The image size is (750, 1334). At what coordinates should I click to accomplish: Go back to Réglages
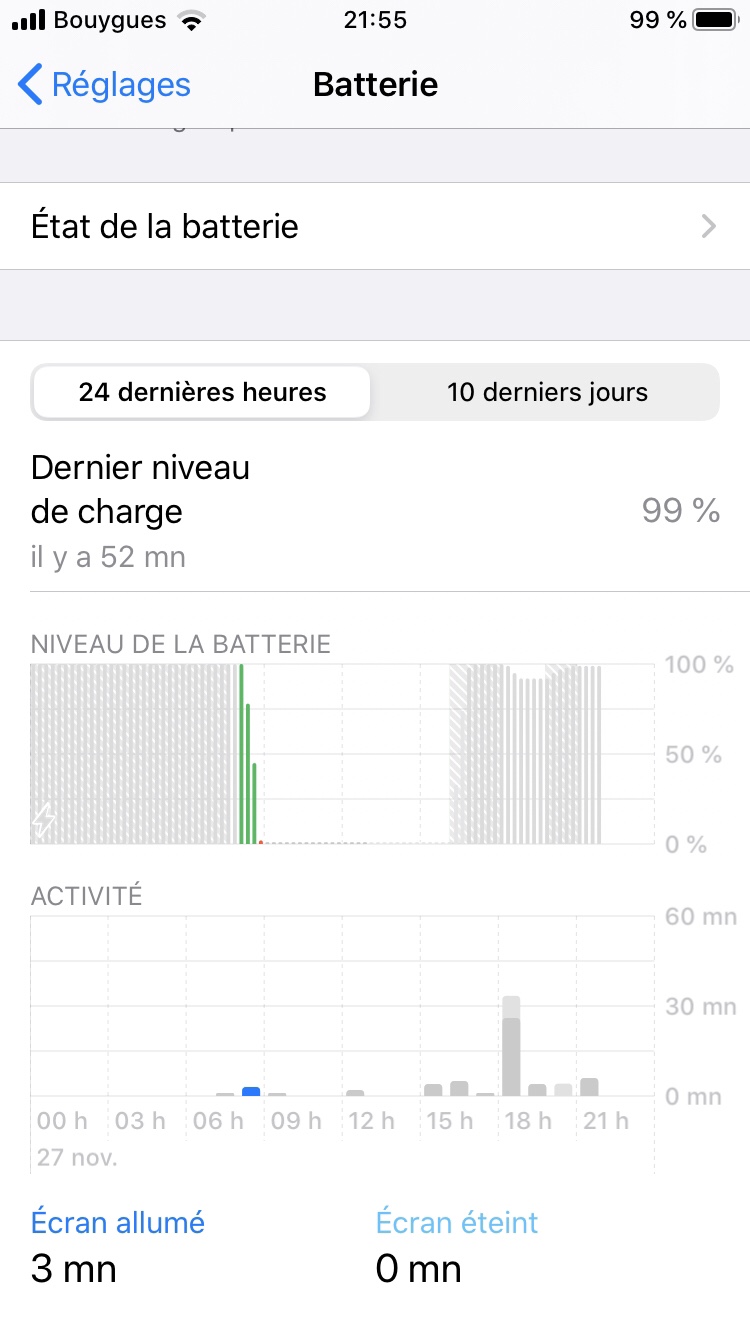tap(104, 85)
